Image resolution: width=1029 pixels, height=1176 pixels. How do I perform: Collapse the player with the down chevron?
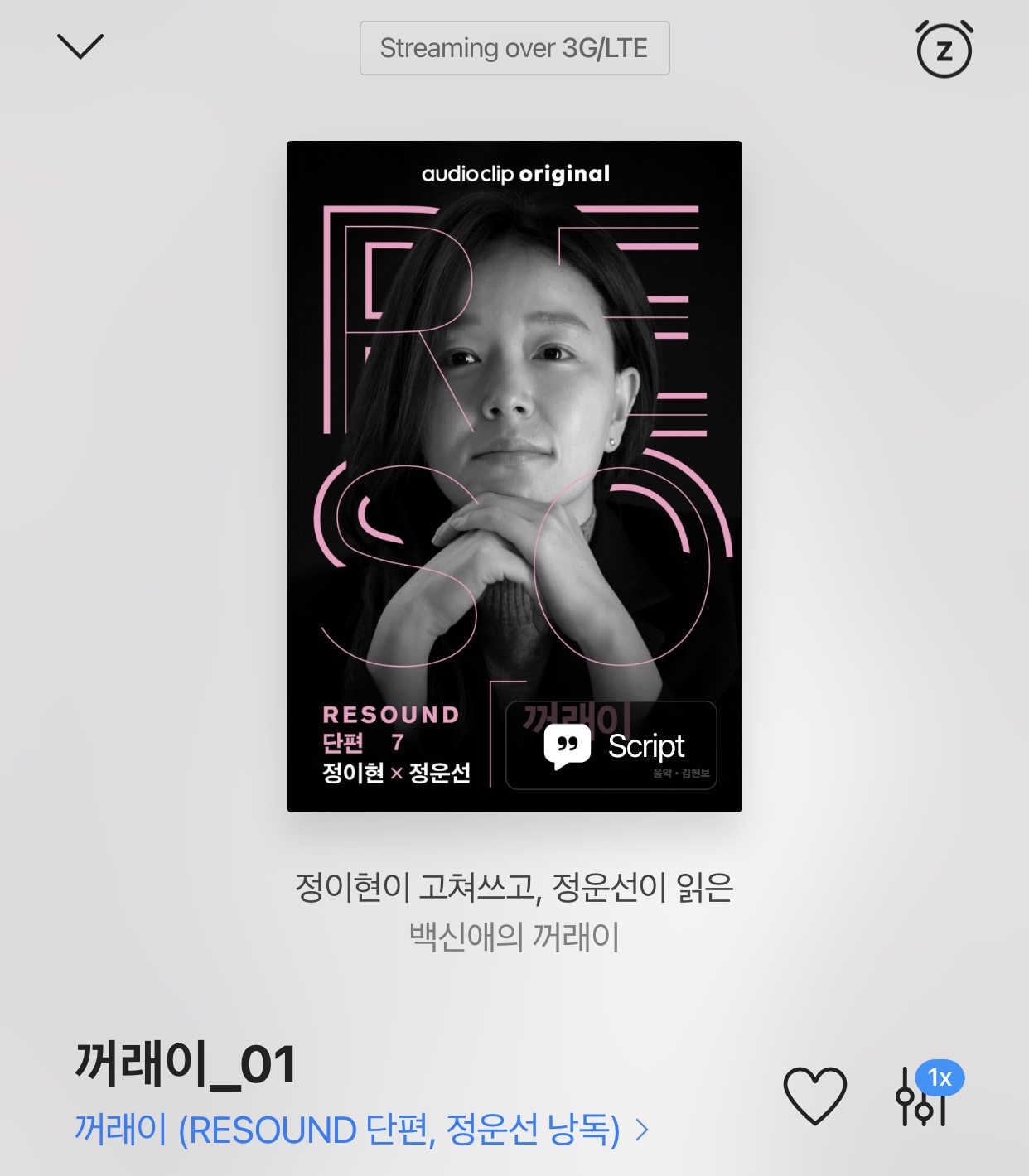point(80,46)
